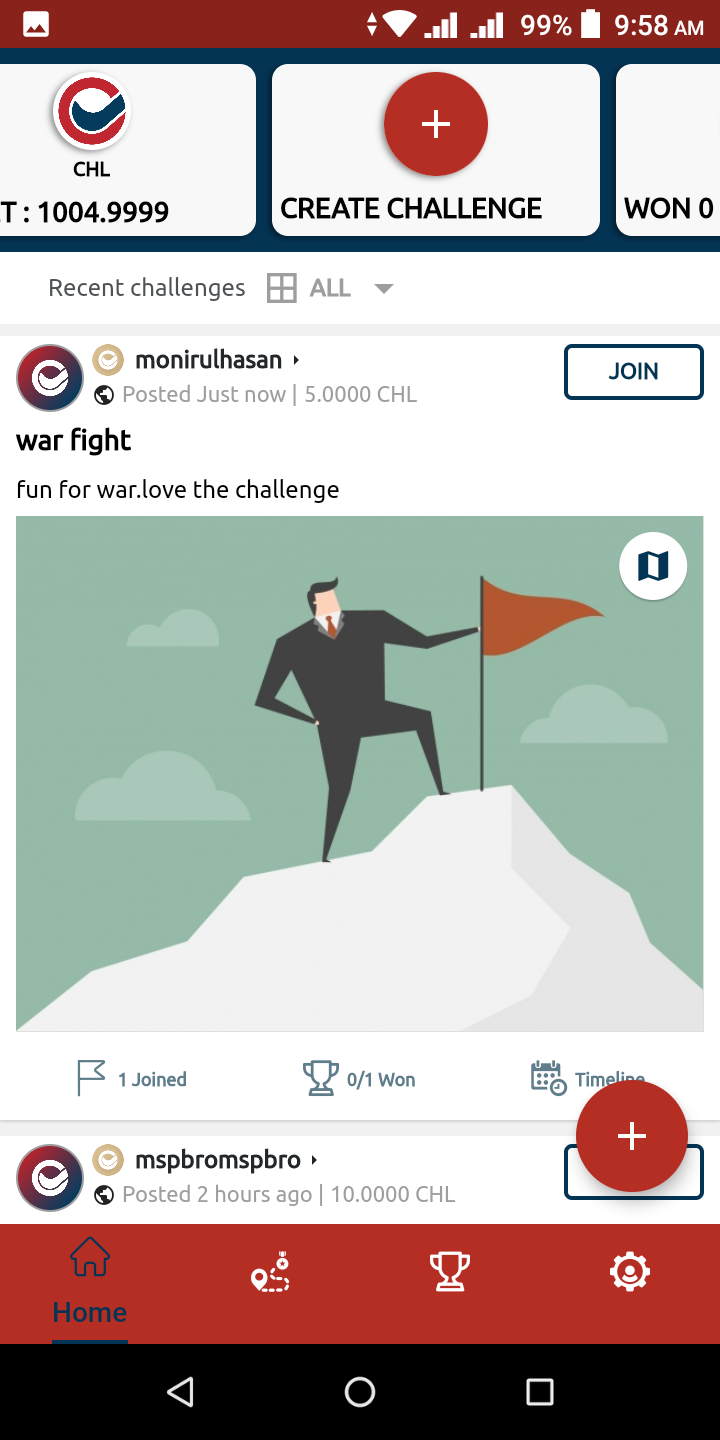View who joined the war fight challenge
Viewport: 720px width, 1440px height.
(x=133, y=1079)
